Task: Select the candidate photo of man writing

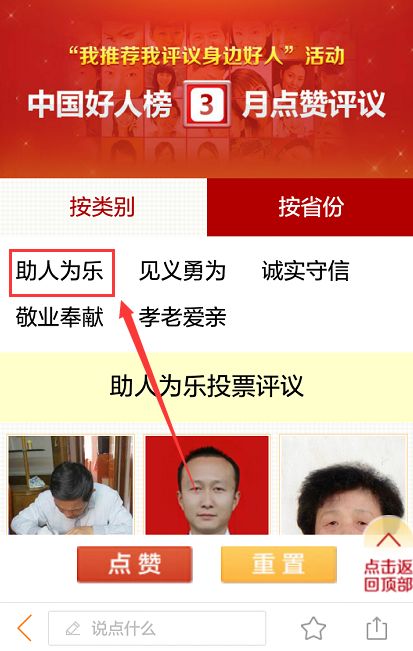Action: pyautogui.click(x=71, y=485)
